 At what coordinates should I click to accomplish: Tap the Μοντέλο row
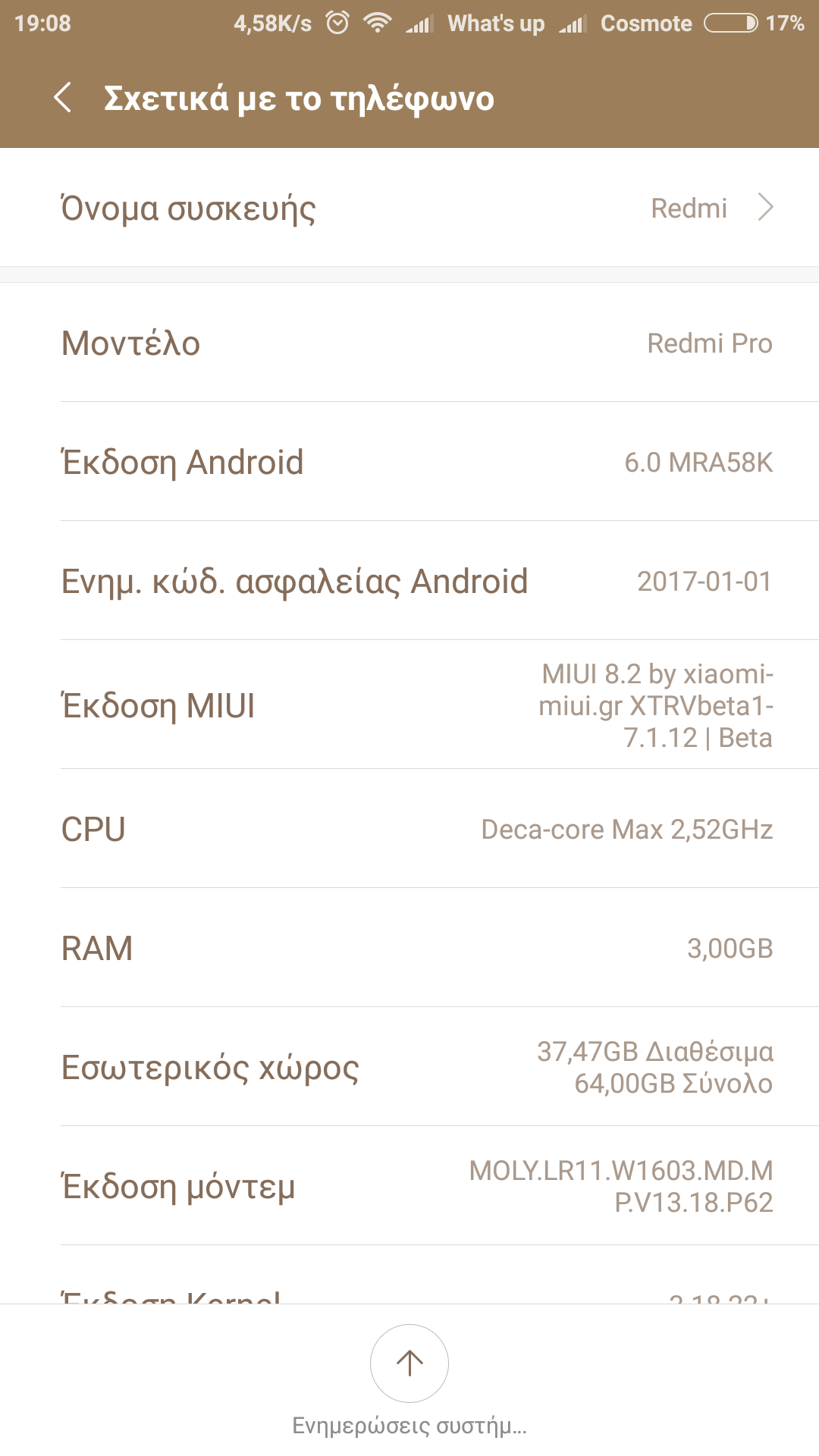pos(409,343)
